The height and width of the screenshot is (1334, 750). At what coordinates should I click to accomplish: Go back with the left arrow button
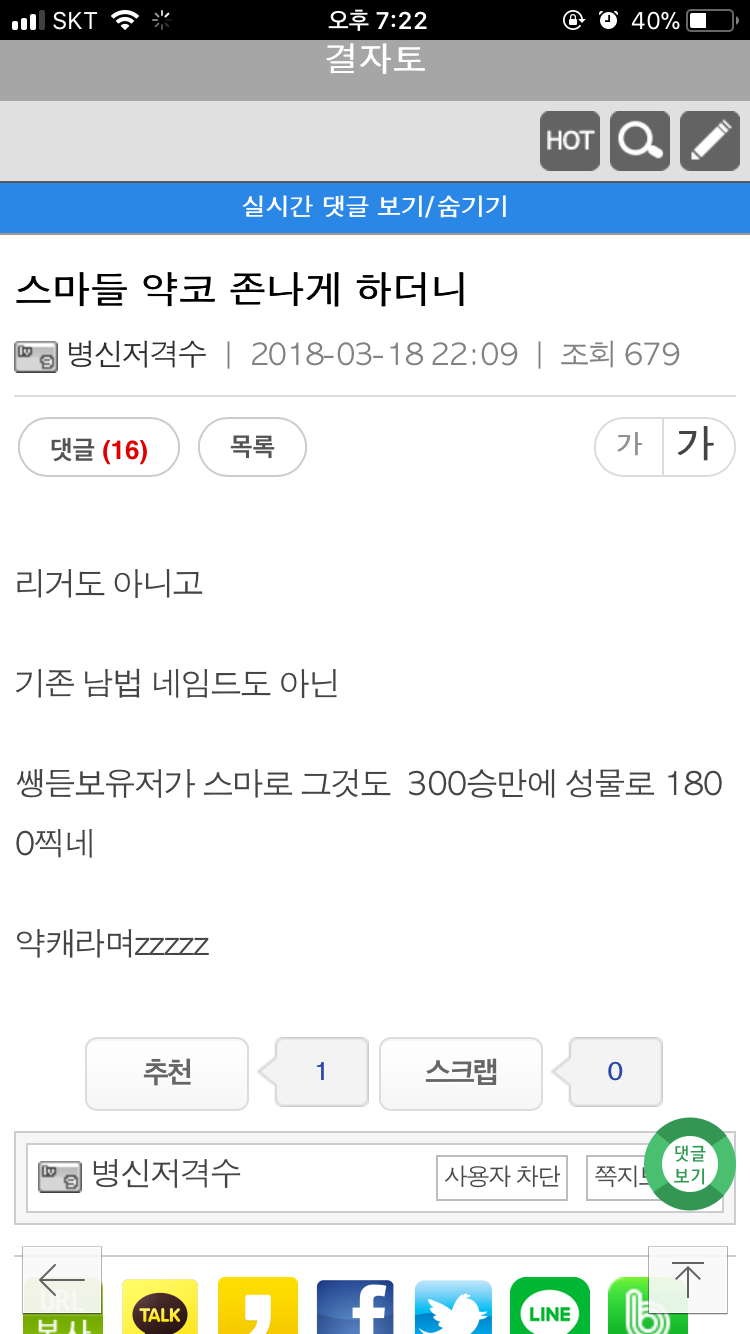click(x=62, y=1279)
